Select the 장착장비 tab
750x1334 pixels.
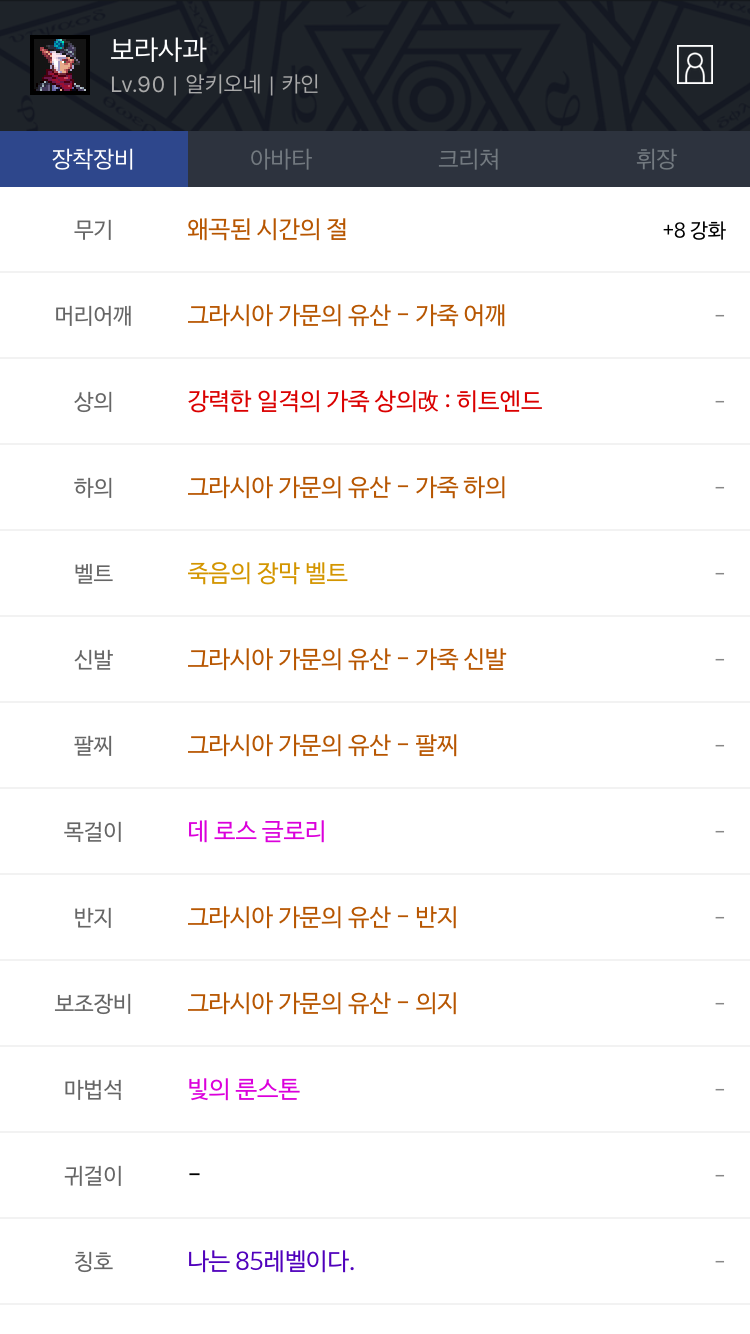pyautogui.click(x=94, y=159)
